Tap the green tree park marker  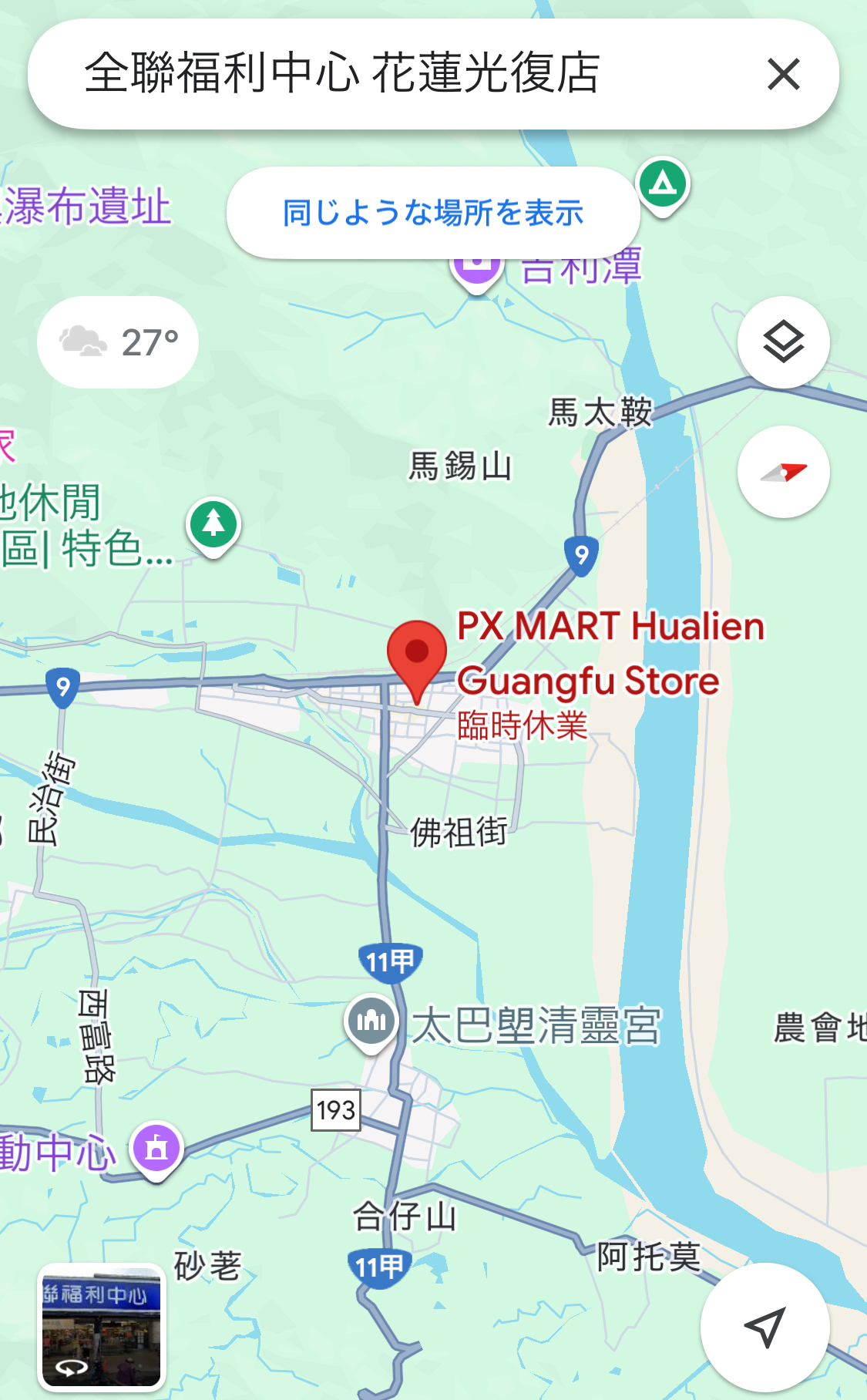(213, 524)
